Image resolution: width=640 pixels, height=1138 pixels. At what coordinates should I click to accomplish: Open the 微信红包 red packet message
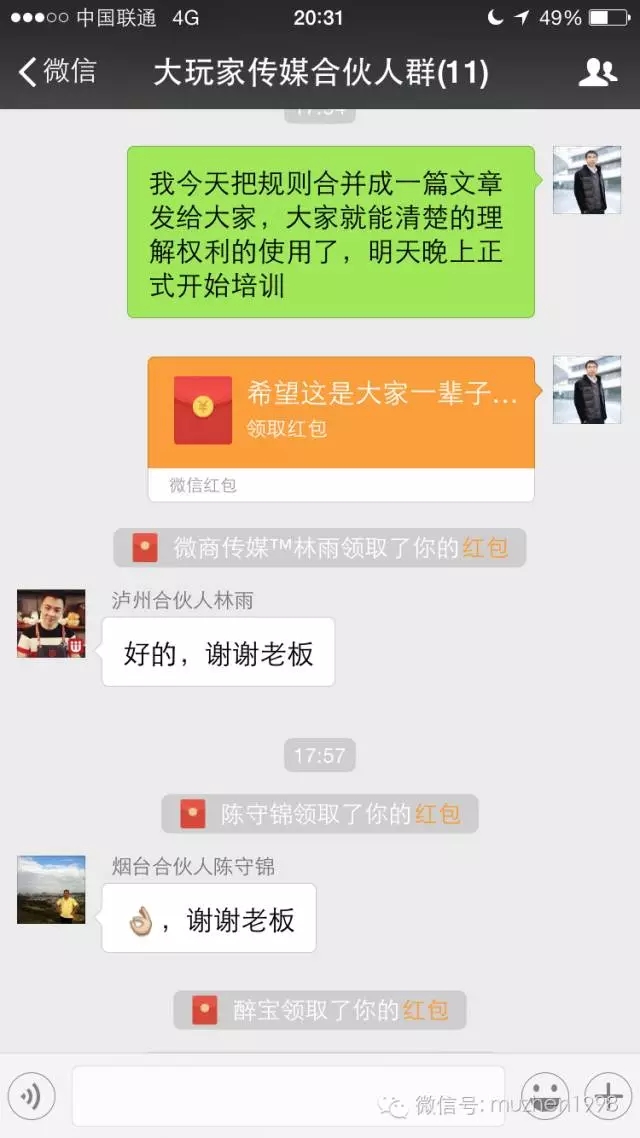[341, 429]
